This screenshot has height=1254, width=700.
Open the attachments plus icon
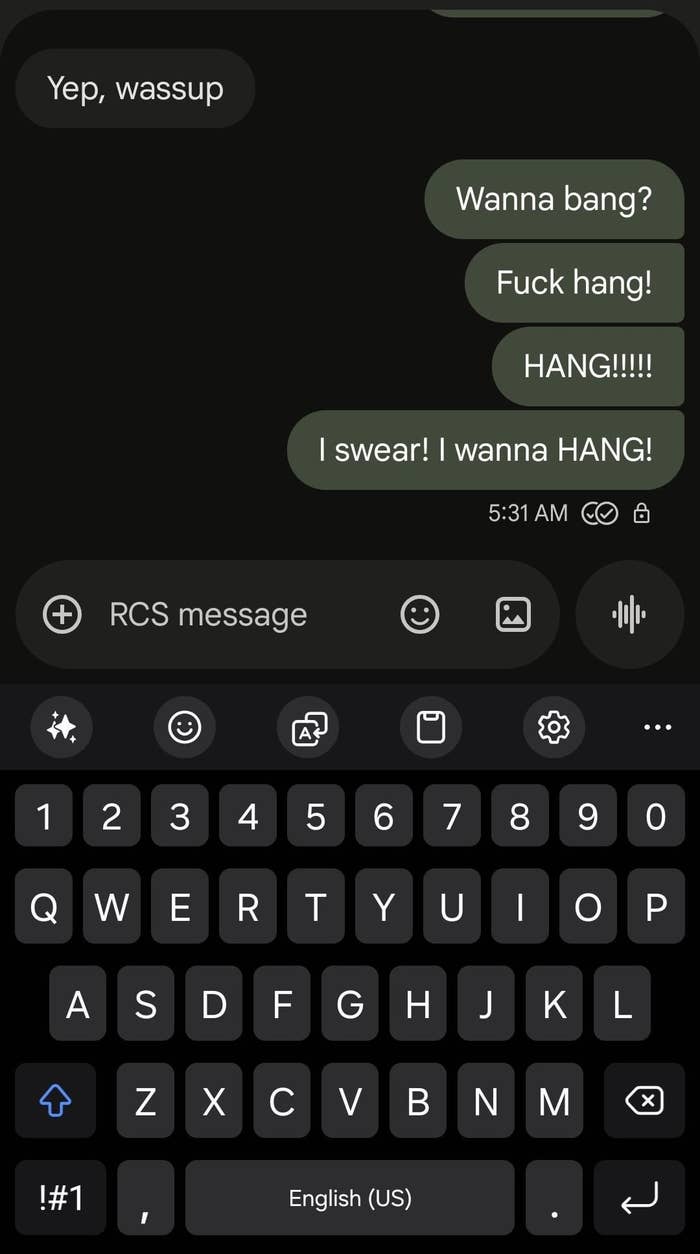tap(62, 614)
